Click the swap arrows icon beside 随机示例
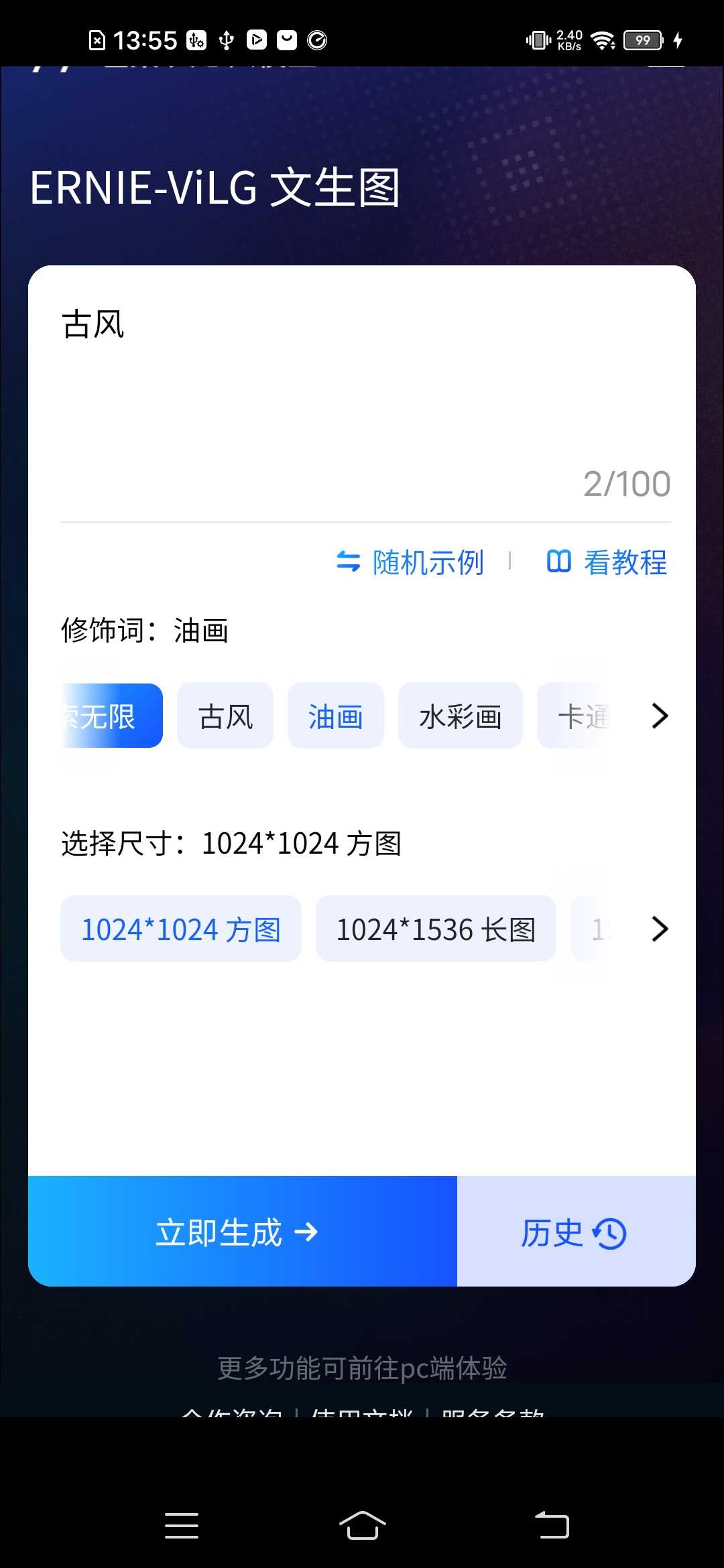 click(347, 562)
